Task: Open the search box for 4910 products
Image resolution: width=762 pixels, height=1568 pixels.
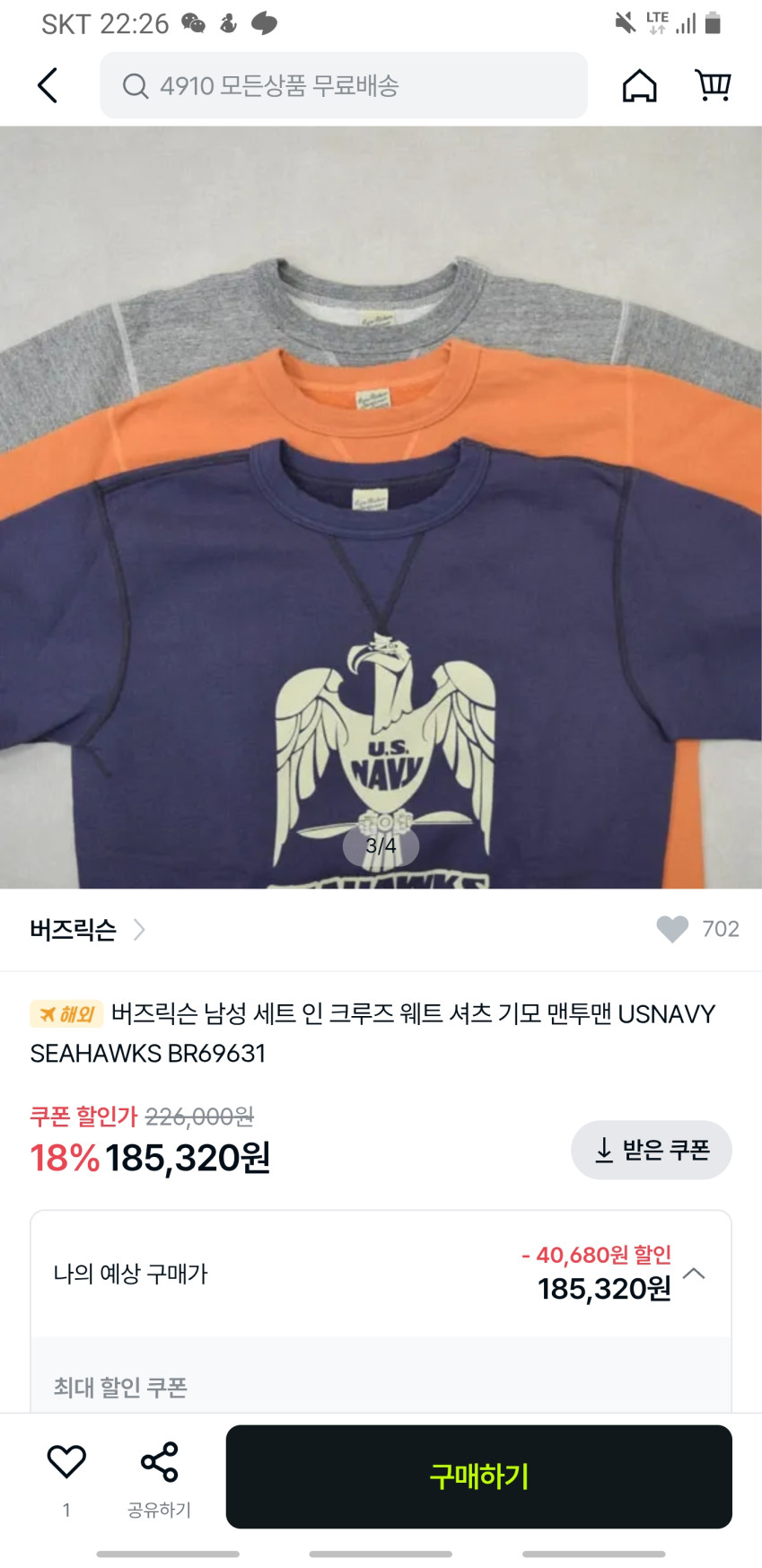Action: pyautogui.click(x=343, y=85)
